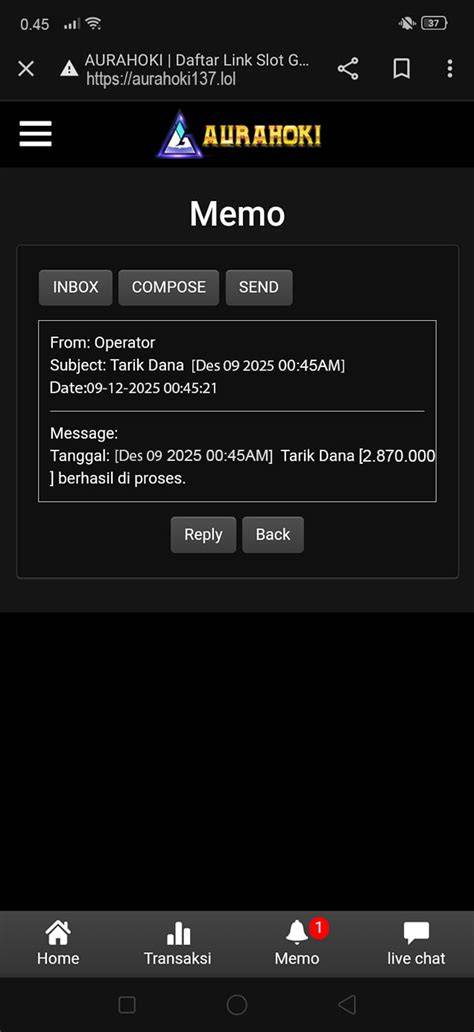Close the browser tab with the X icon
This screenshot has width=474, height=1032.
click(x=26, y=68)
